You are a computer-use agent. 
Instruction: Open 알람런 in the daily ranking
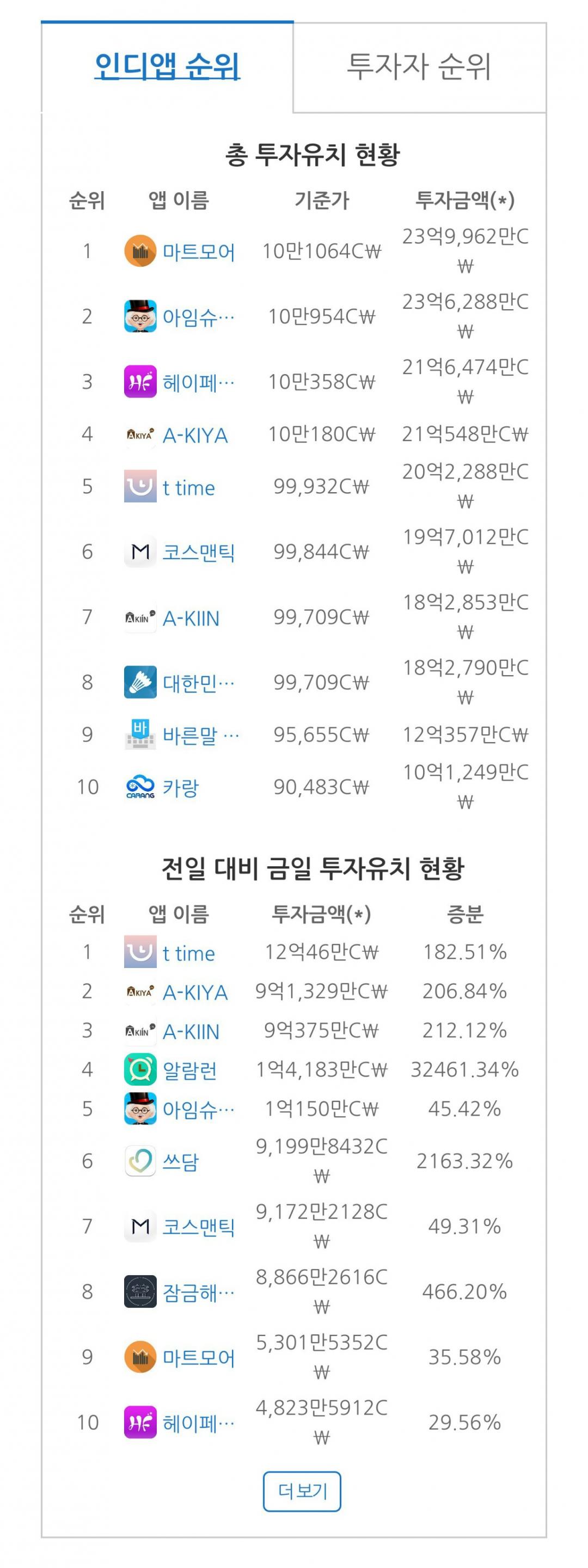[189, 1070]
